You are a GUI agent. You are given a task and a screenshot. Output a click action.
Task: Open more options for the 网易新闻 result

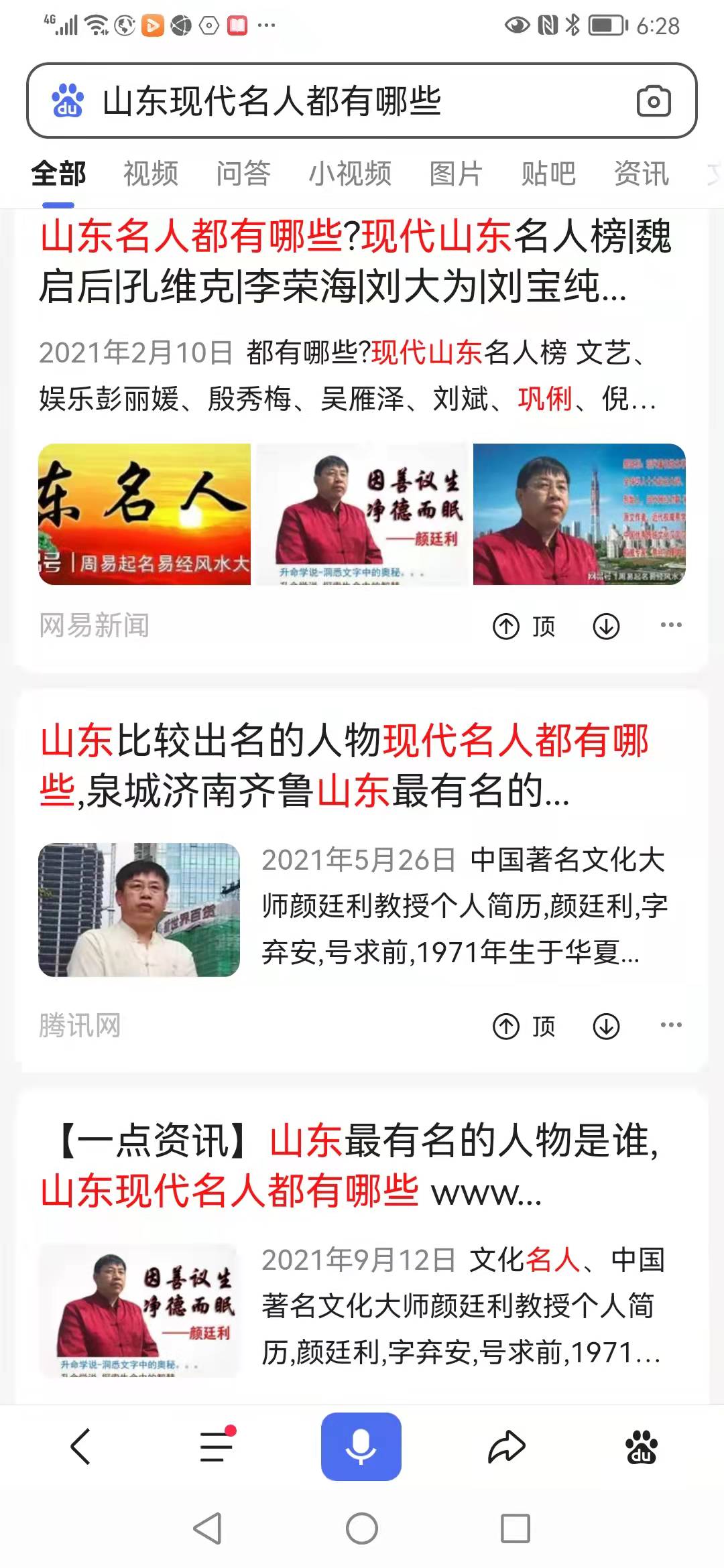click(671, 625)
